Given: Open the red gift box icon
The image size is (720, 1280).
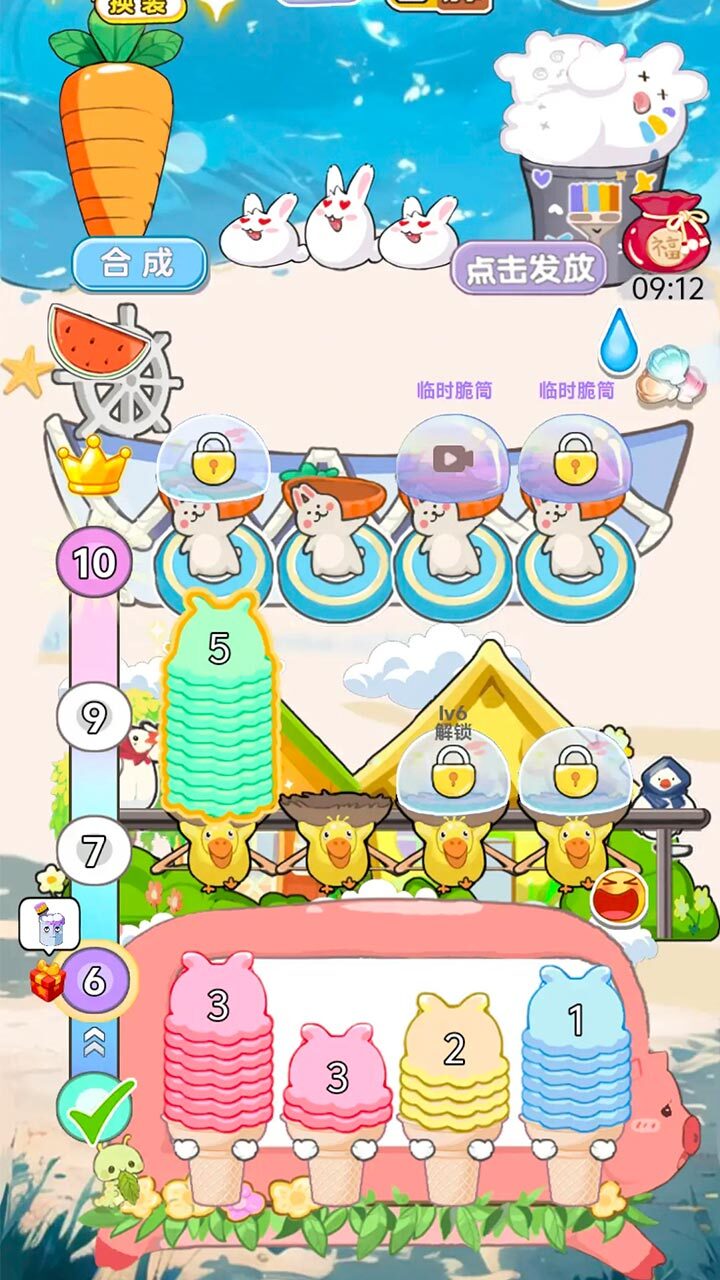Looking at the screenshot, I should tap(46, 983).
